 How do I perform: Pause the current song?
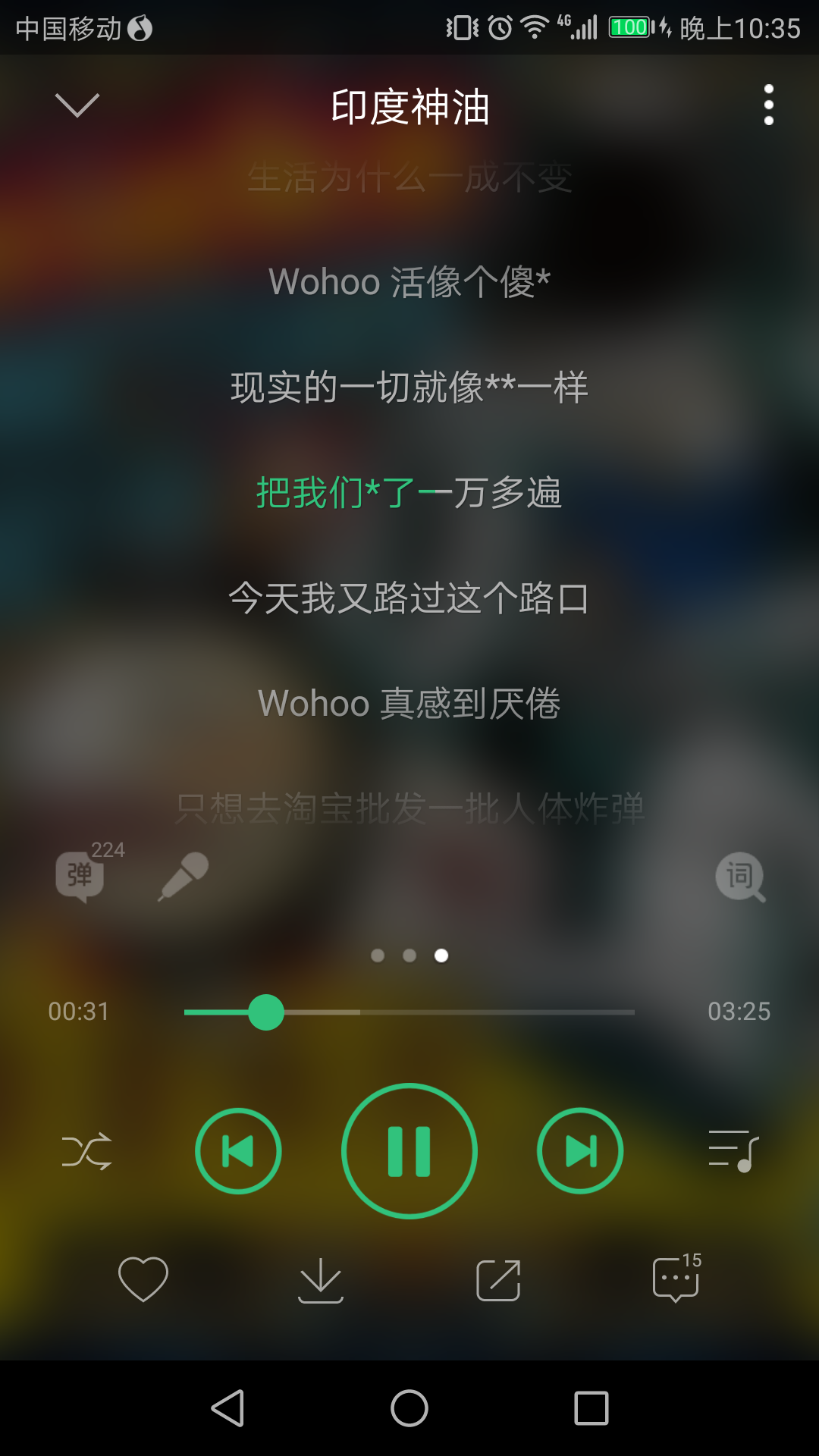click(409, 1151)
